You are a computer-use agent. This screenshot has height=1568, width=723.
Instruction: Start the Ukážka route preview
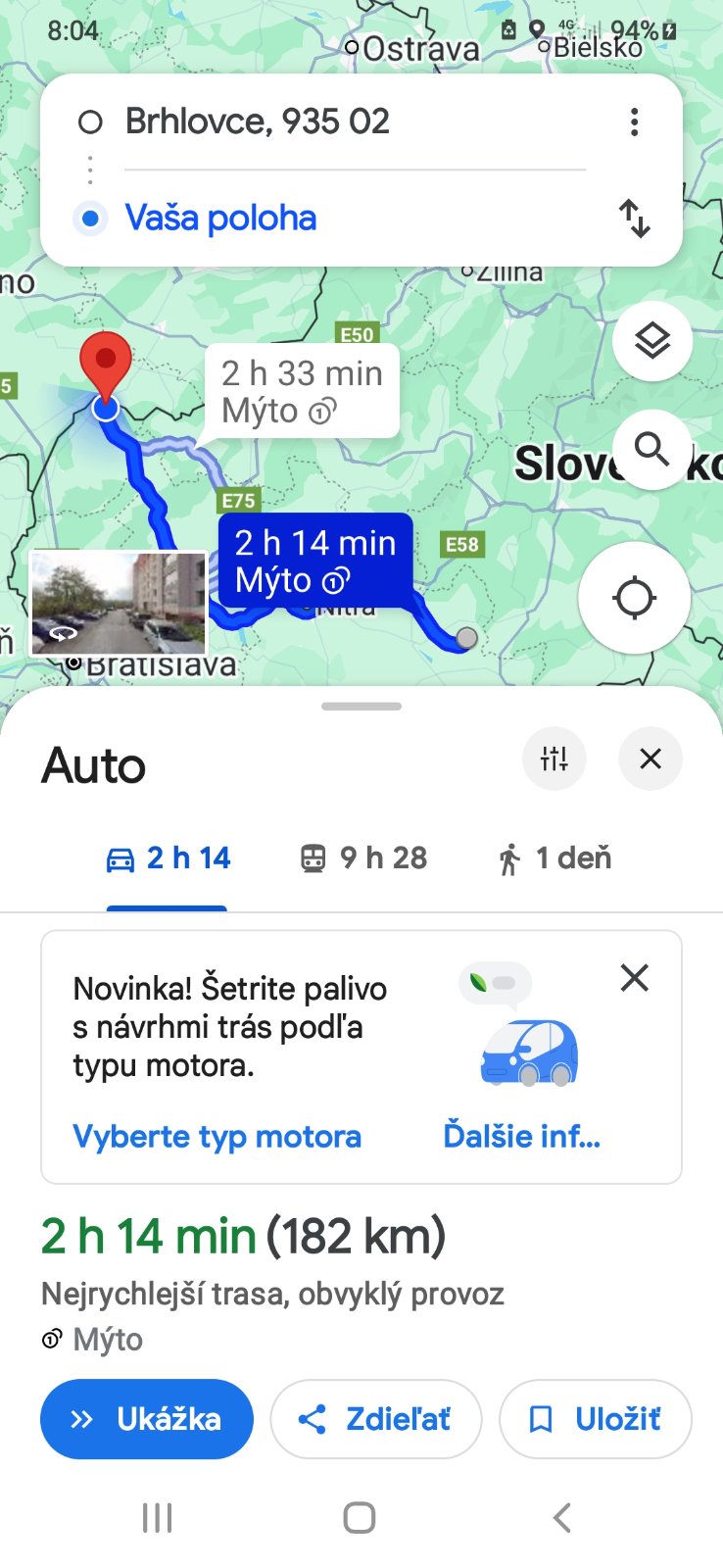coord(147,1419)
